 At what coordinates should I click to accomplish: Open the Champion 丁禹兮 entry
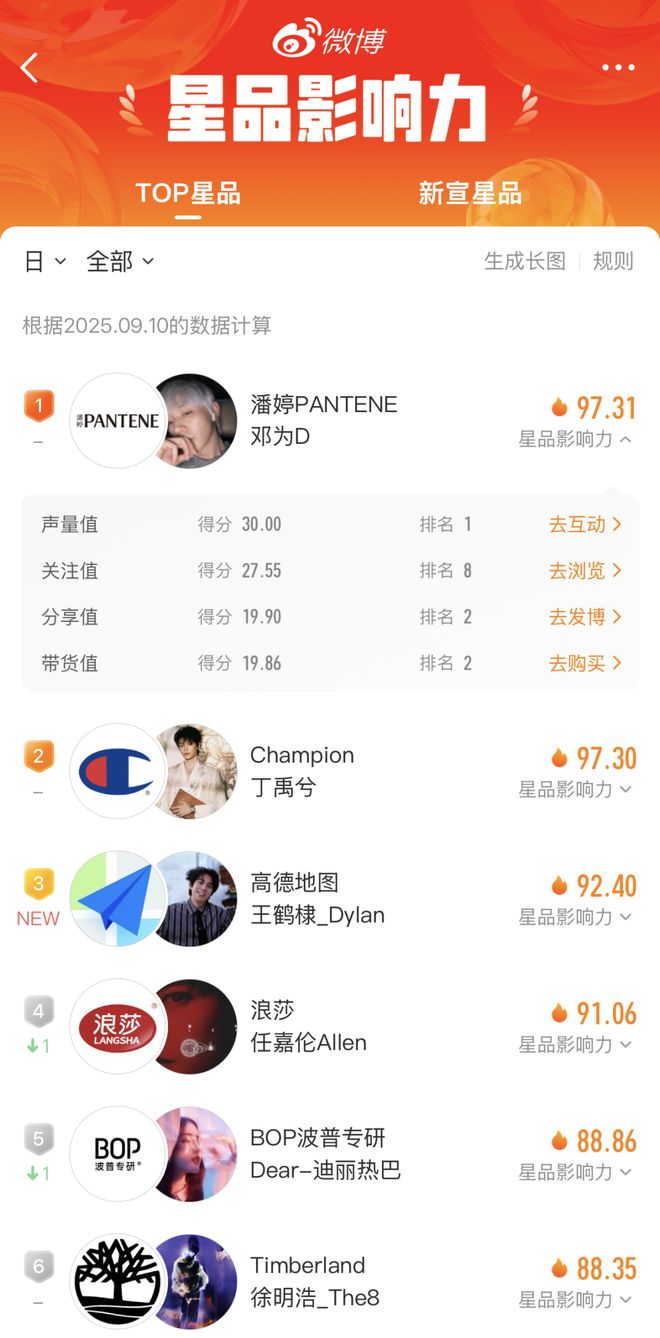[x=301, y=771]
